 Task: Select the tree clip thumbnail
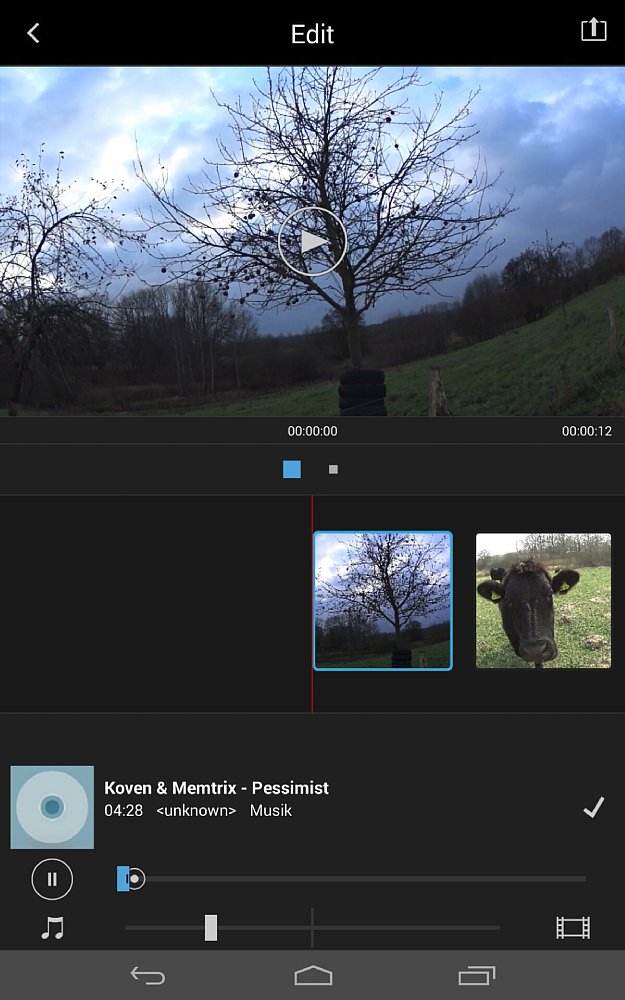click(383, 600)
